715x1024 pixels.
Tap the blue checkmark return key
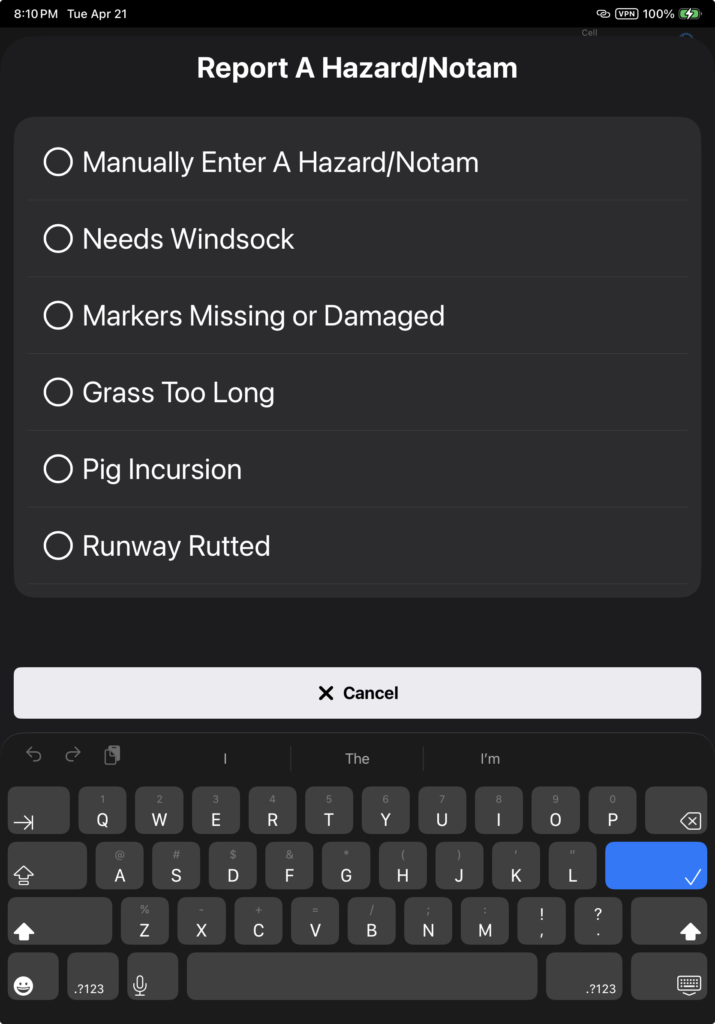click(x=656, y=866)
